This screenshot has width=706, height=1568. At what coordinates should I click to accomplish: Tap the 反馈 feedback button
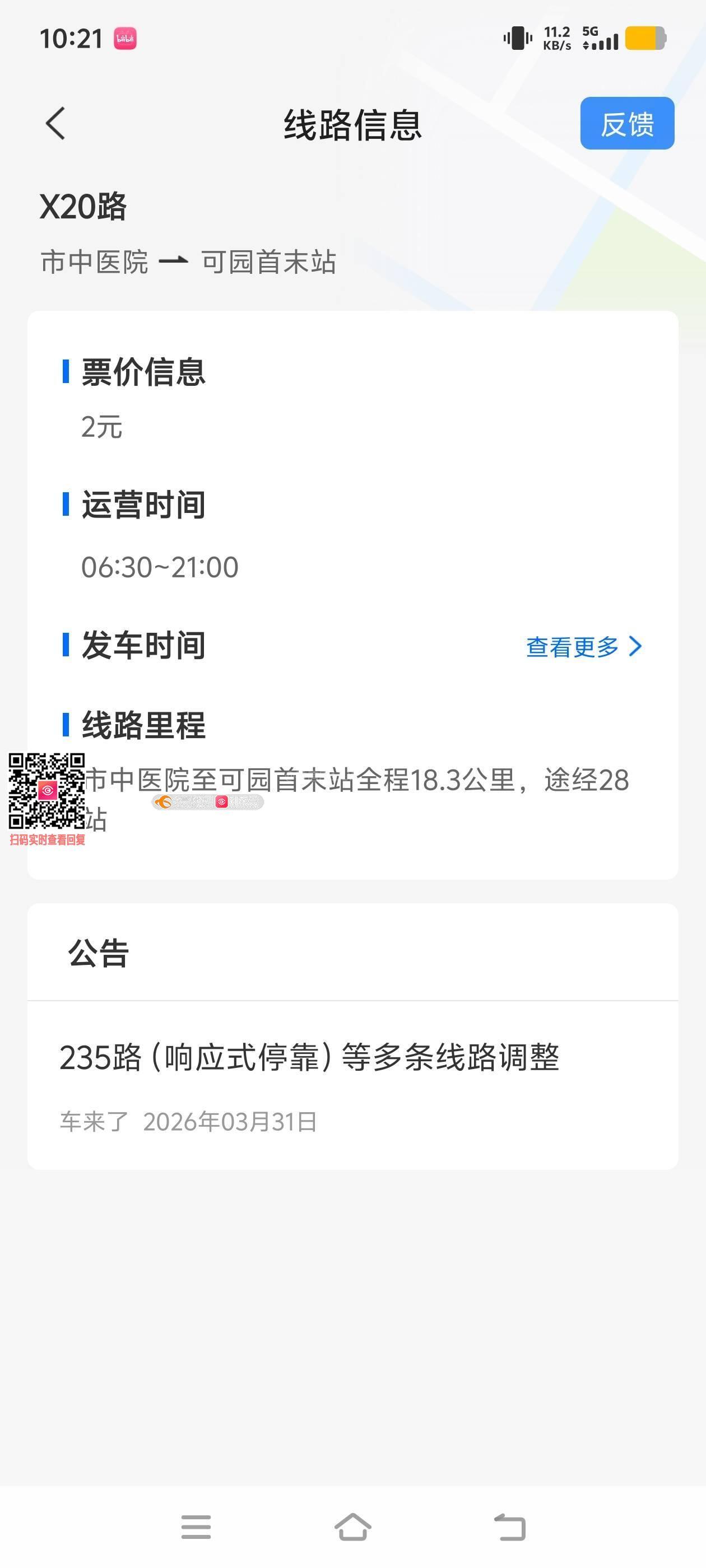(x=627, y=124)
